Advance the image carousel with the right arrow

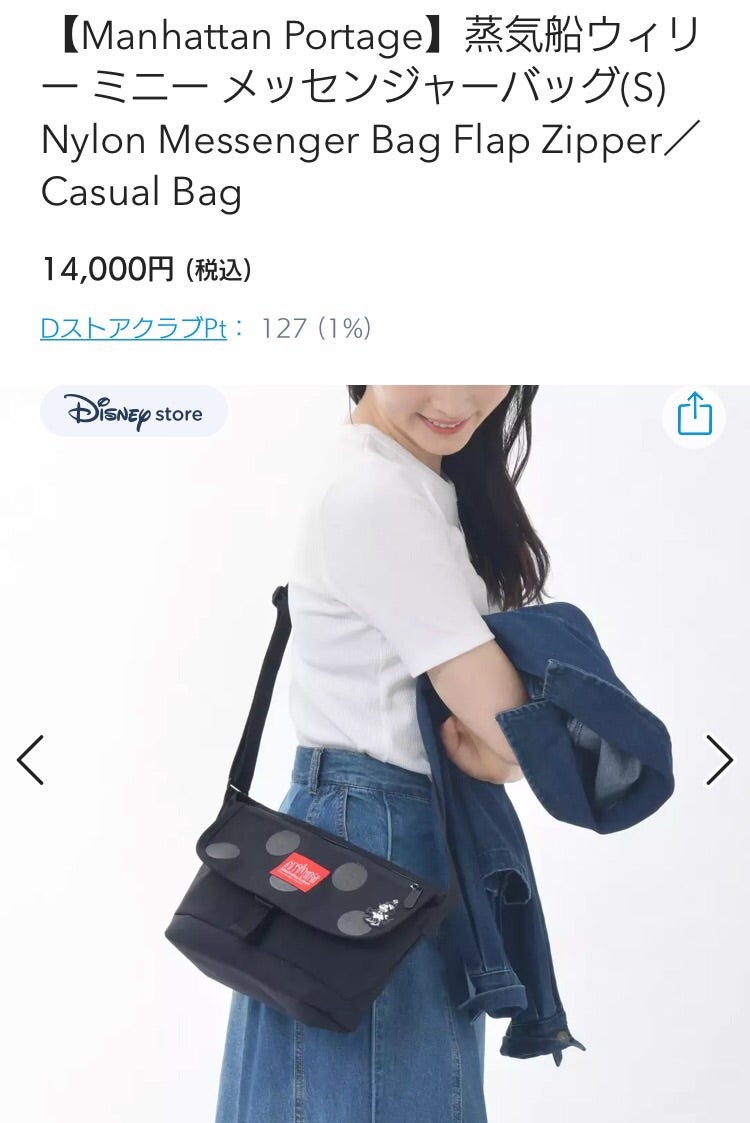(x=718, y=760)
